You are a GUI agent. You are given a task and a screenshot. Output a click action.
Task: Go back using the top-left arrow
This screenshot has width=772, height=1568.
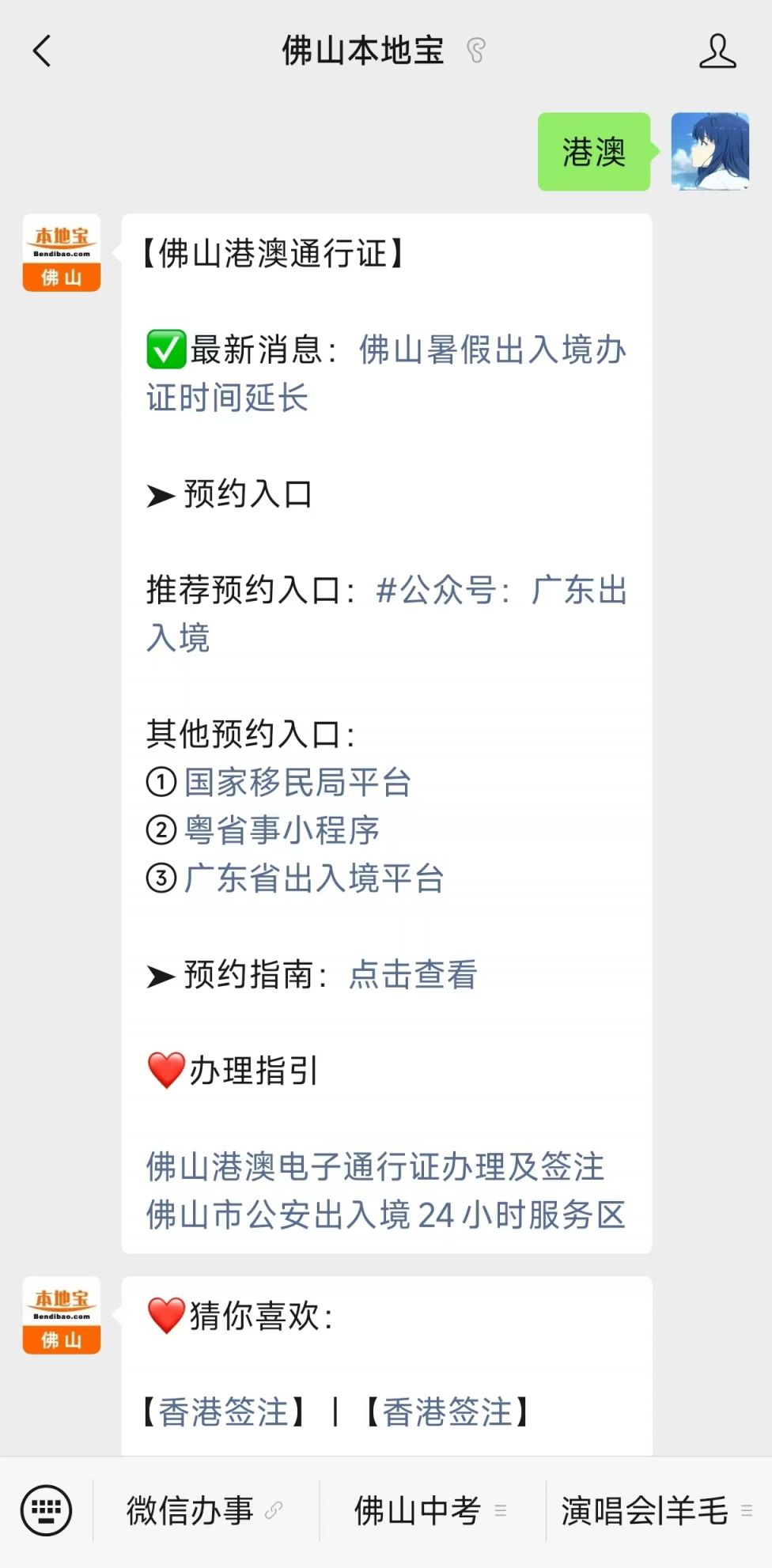click(42, 51)
